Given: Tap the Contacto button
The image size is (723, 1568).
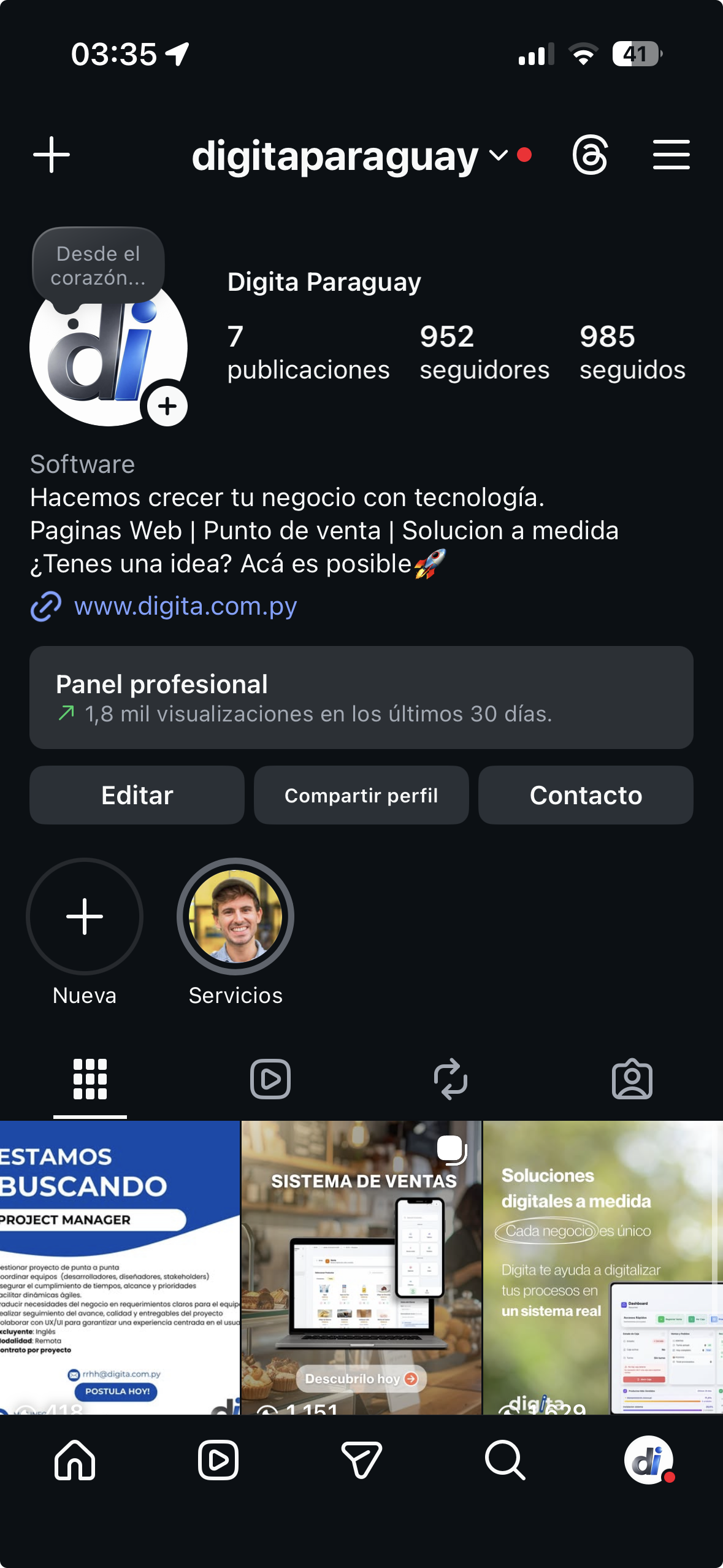Looking at the screenshot, I should click(x=586, y=795).
